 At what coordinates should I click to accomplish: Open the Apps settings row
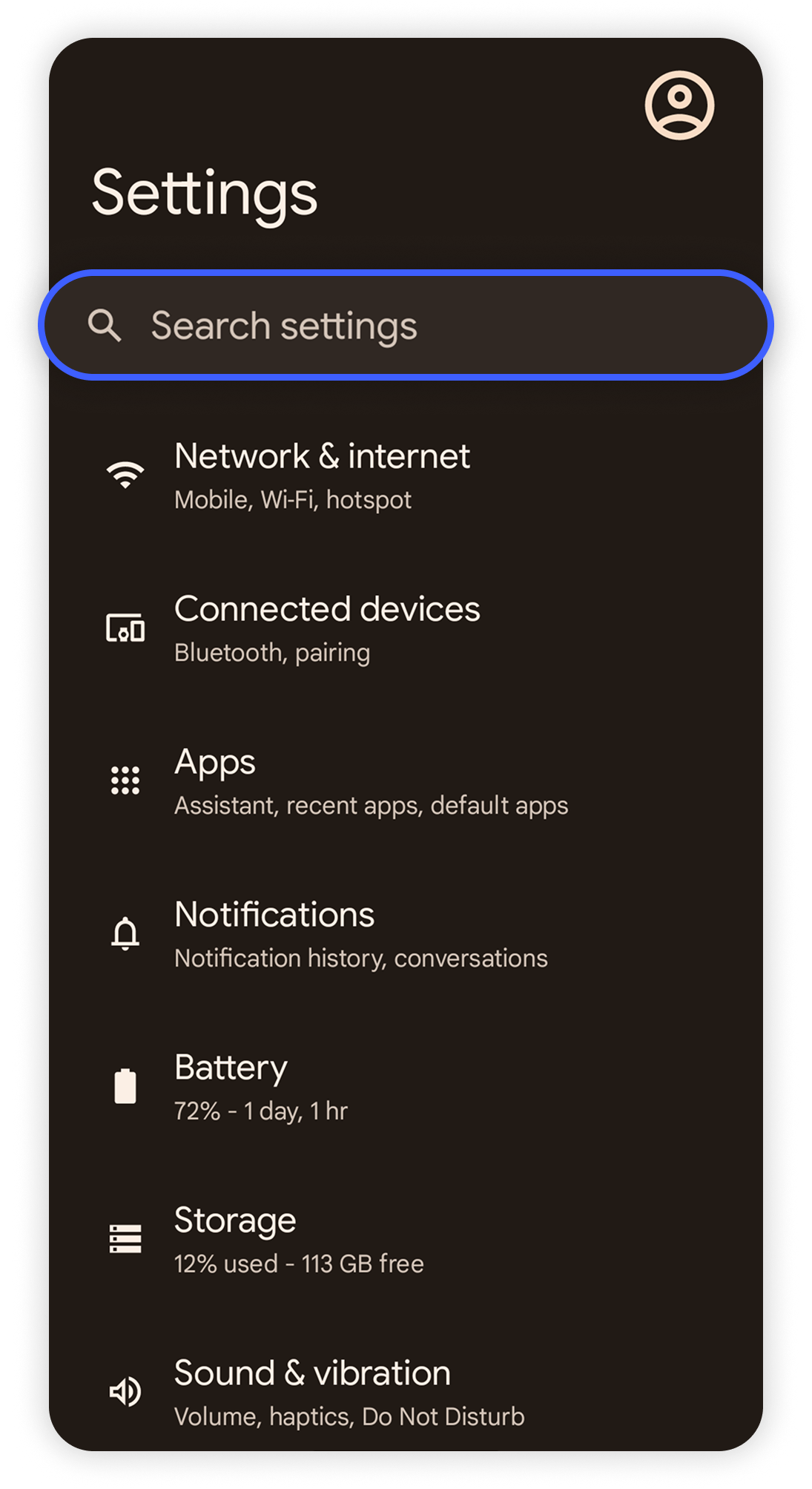[371, 781]
